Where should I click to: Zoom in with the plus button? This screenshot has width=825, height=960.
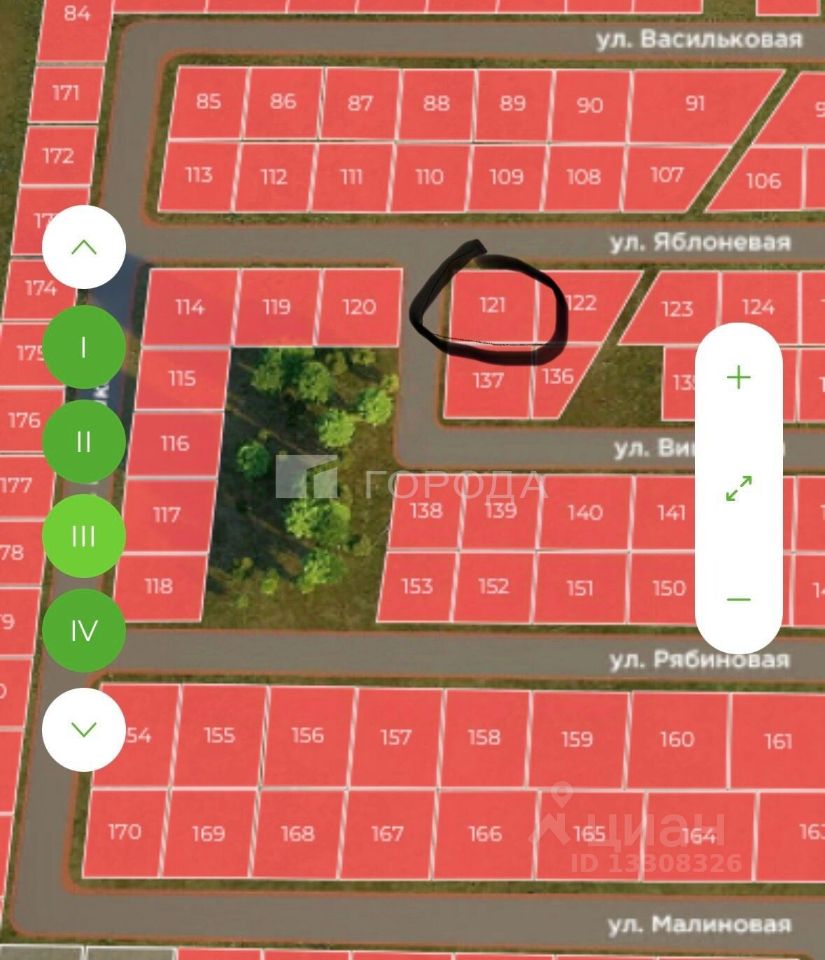[738, 377]
